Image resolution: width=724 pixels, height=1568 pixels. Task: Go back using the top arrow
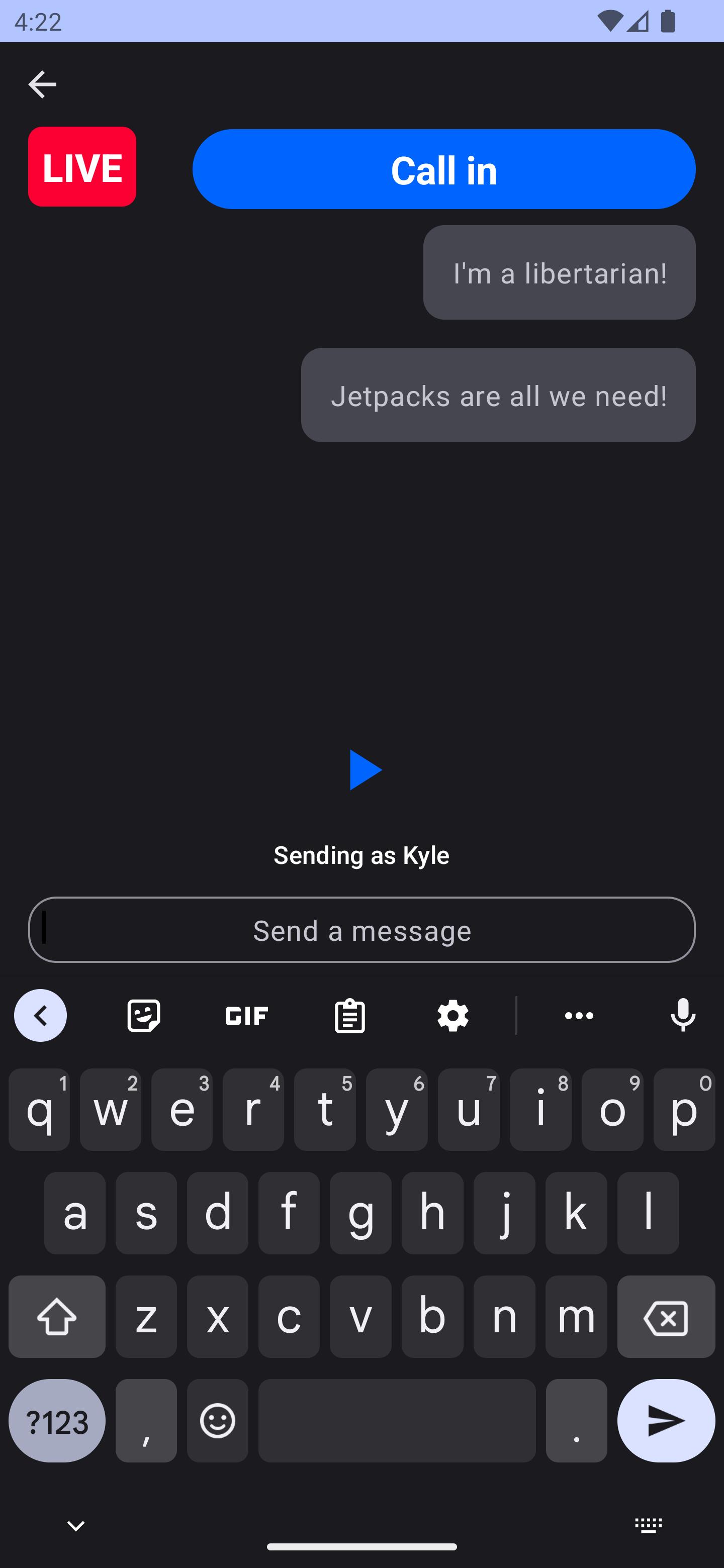42,84
